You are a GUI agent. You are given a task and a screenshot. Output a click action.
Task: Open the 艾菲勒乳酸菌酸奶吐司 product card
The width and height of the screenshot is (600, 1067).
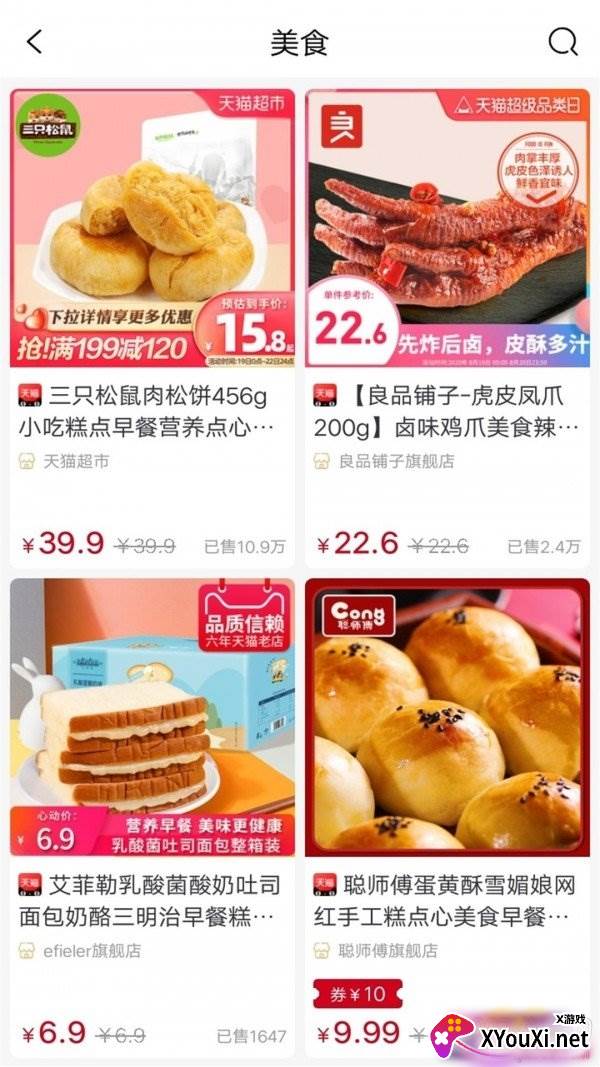click(152, 819)
